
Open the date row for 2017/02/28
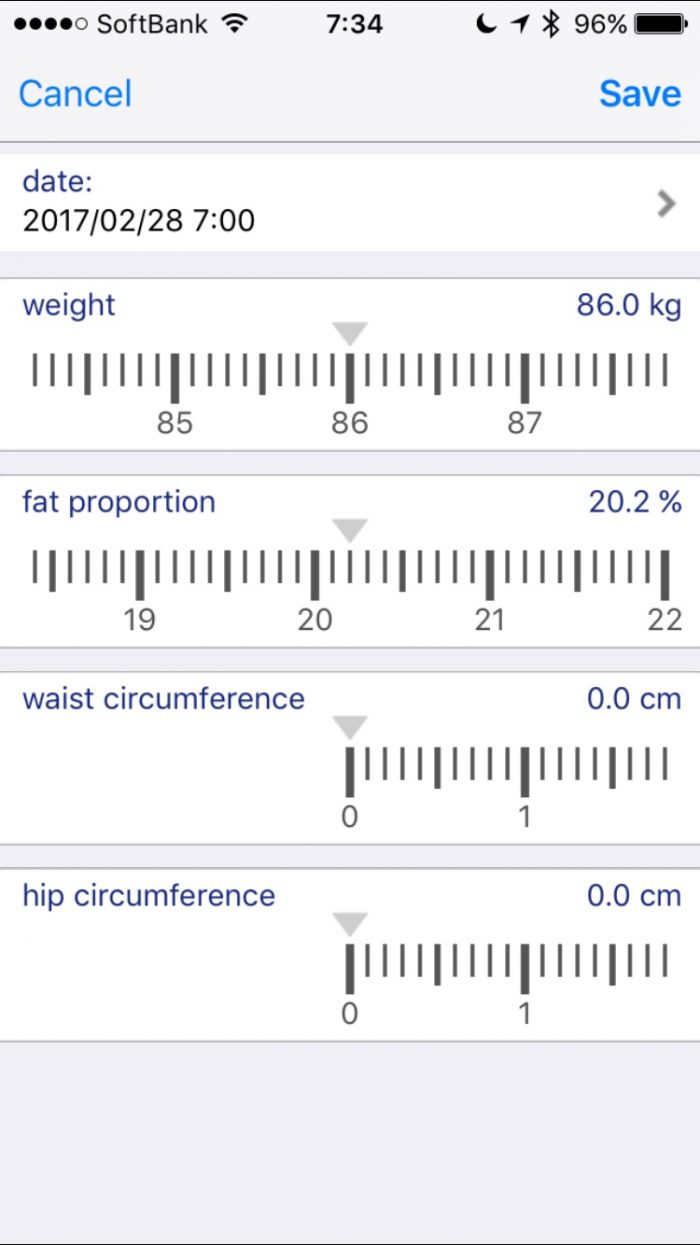[350, 201]
